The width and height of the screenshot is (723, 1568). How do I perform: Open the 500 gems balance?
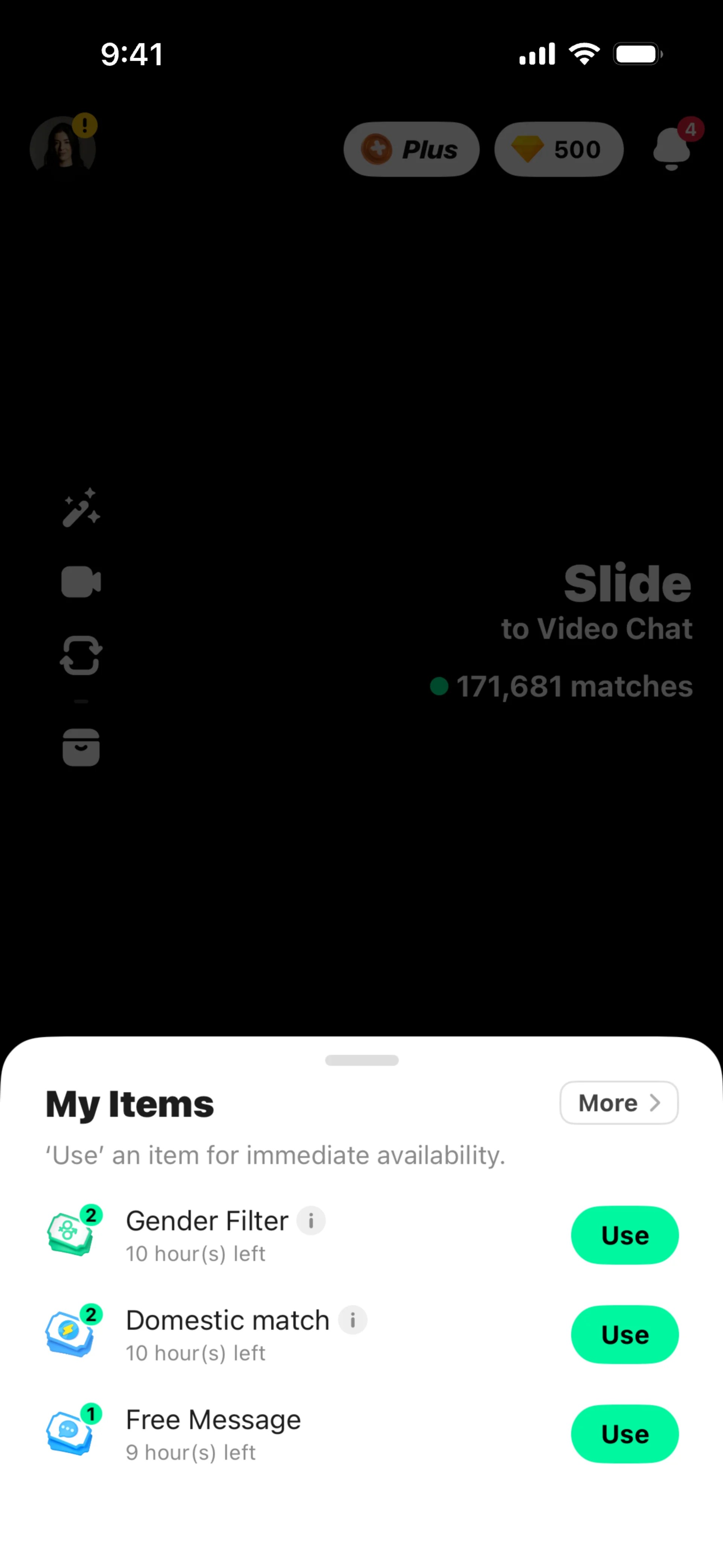pyautogui.click(x=559, y=149)
